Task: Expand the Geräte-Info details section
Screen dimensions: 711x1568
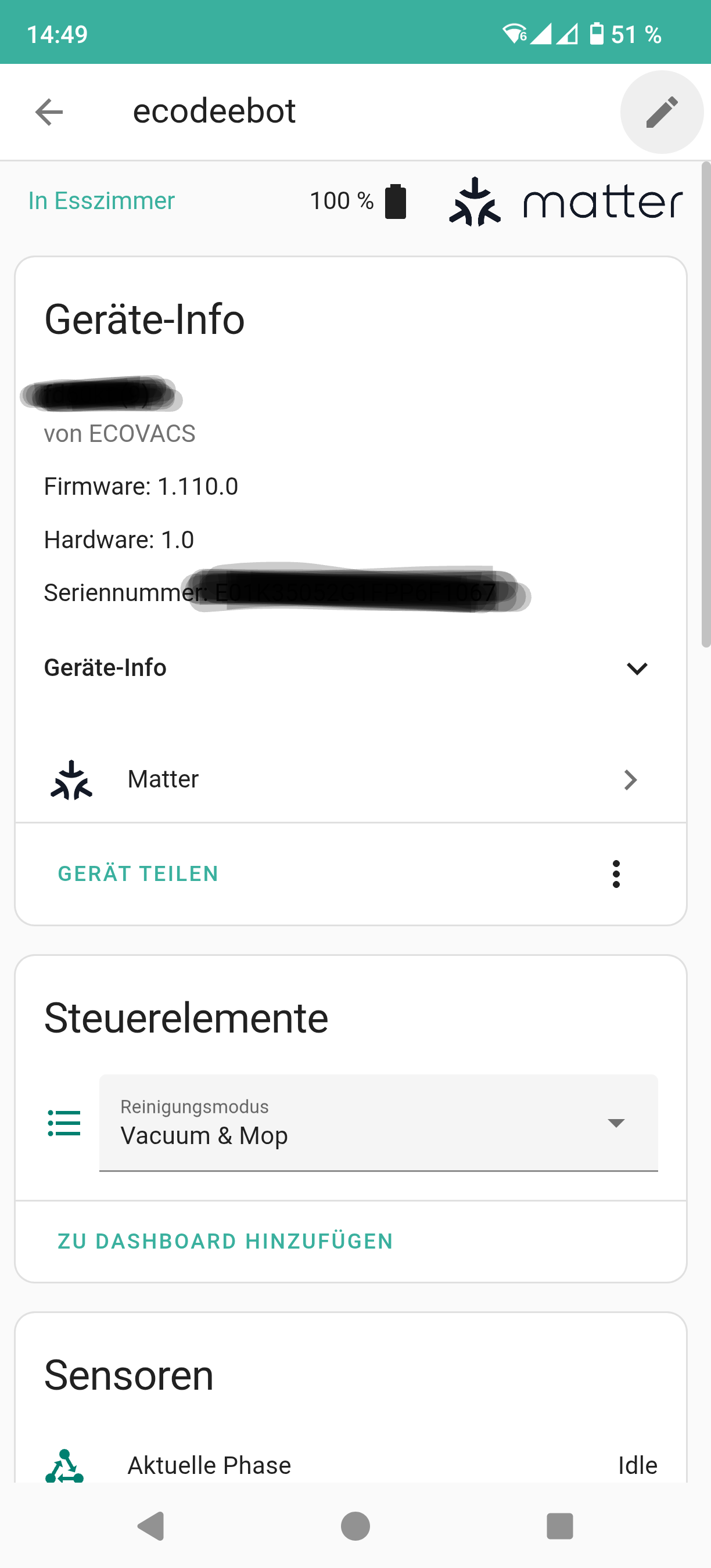Action: pos(636,668)
